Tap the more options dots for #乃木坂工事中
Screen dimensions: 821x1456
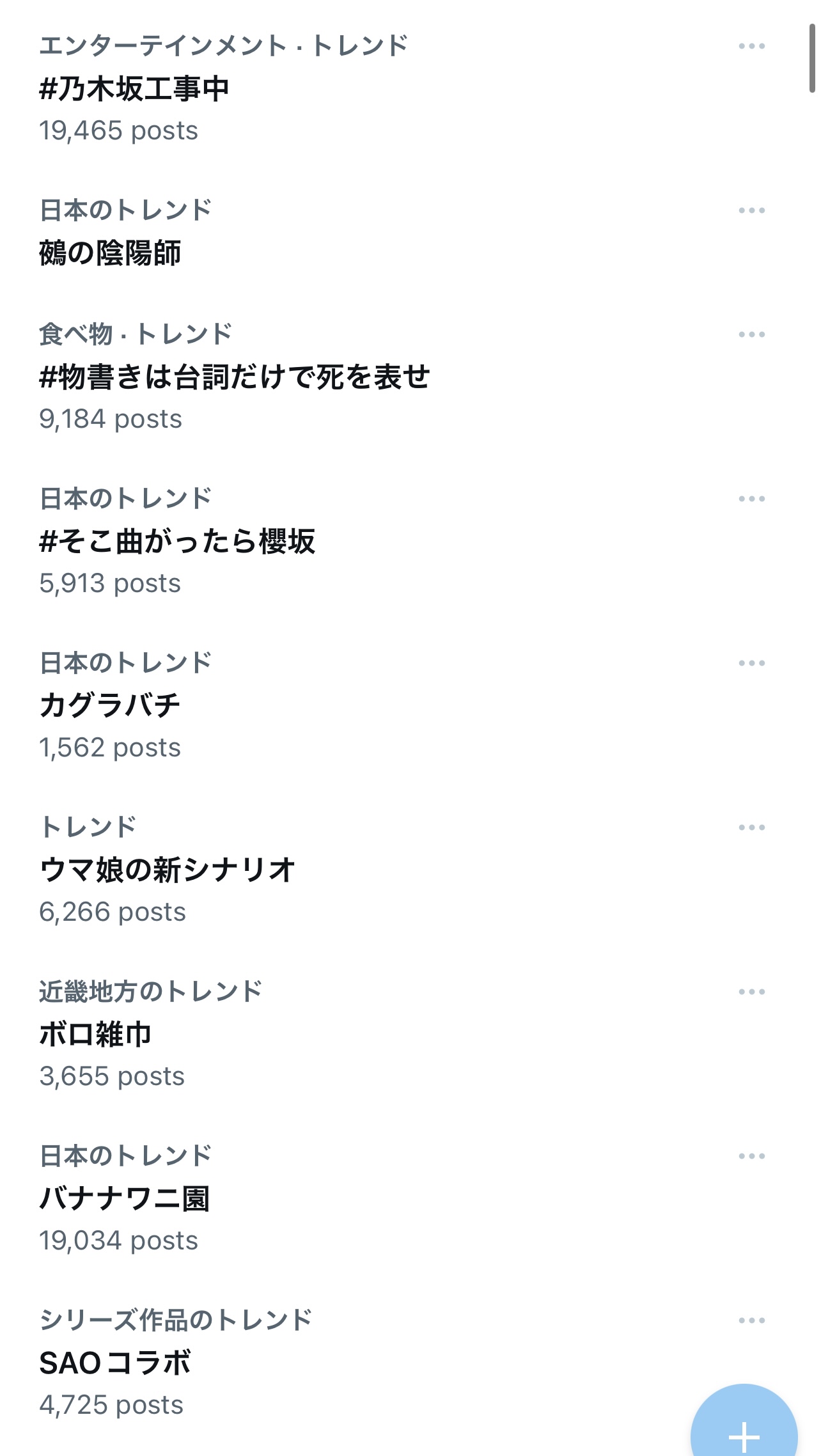(x=751, y=46)
